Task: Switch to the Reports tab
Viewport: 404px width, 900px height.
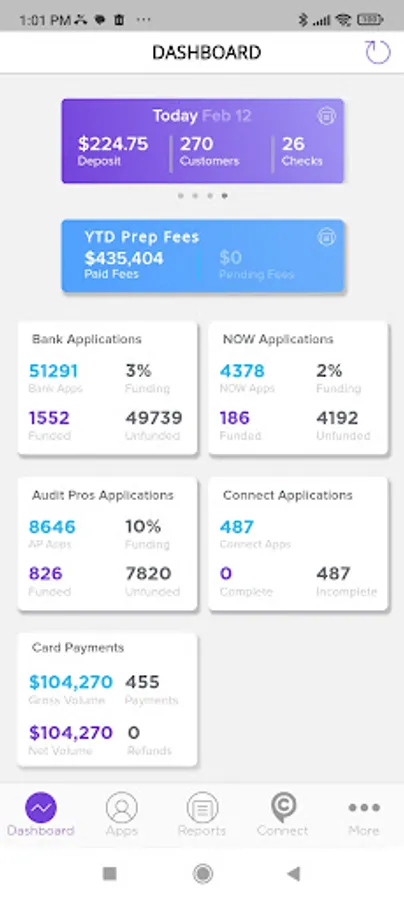Action: coord(202,814)
